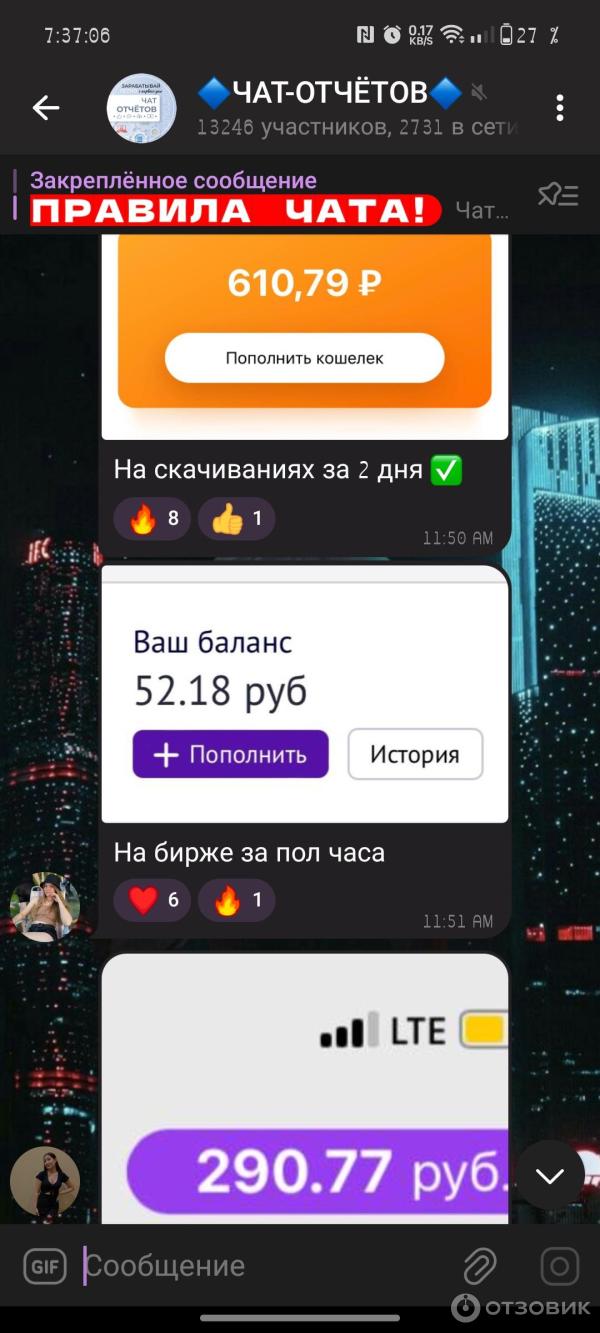Open the 610,79 ₽ wallet screenshot
The width and height of the screenshot is (600, 1333).
tap(305, 330)
